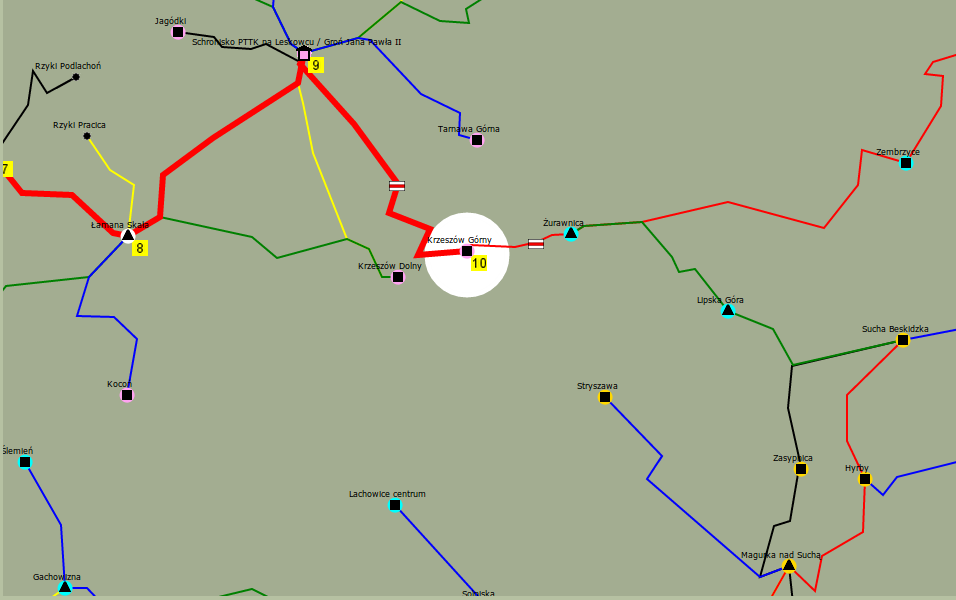Screen dimensions: 956x600
Task: Tap the Lipska Góra peak marker
Action: click(728, 311)
